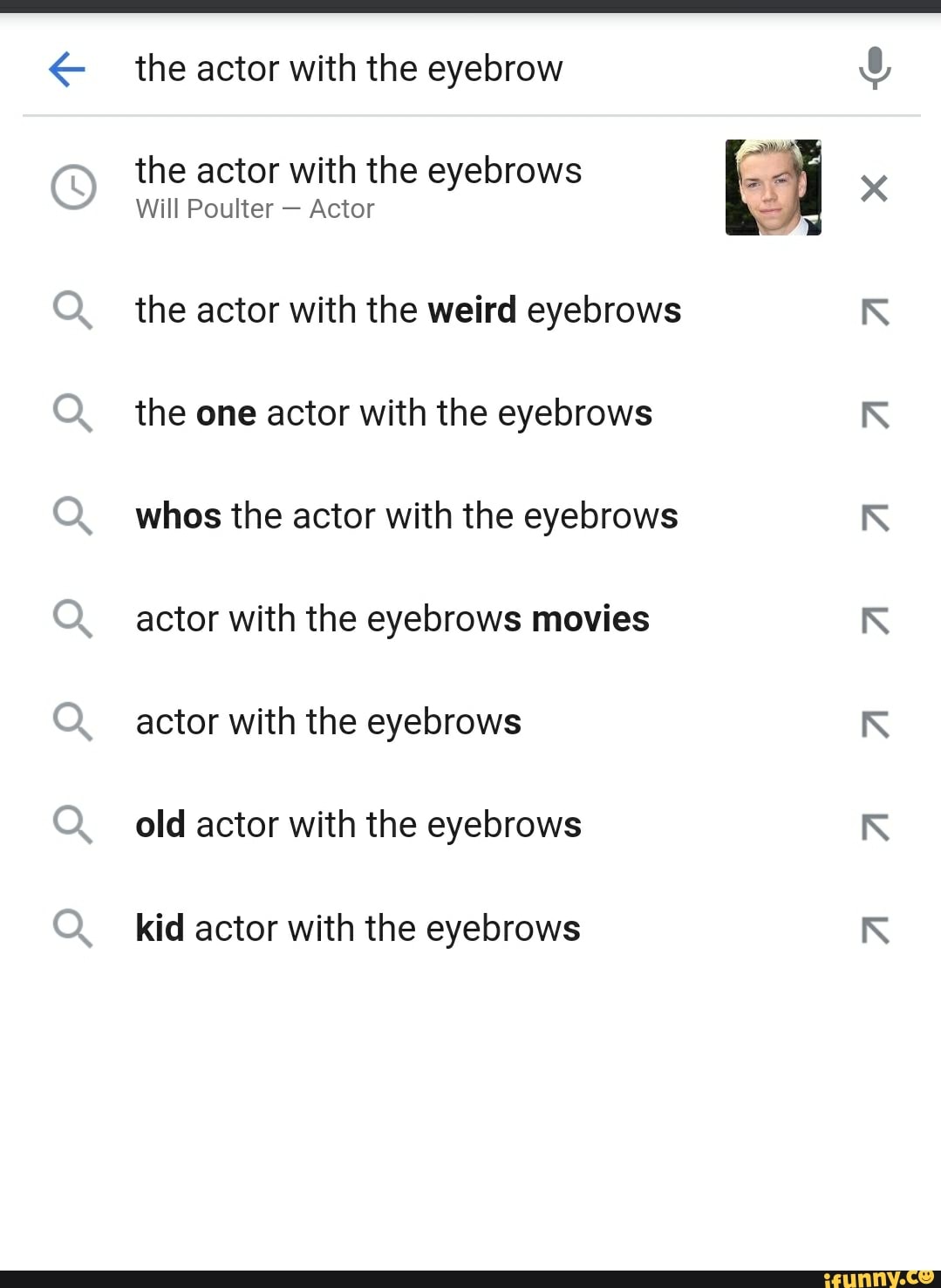This screenshot has height=1288, width=941.
Task: Tap fill-in arrow for weird eyebrows suggestion
Action: tap(876, 313)
